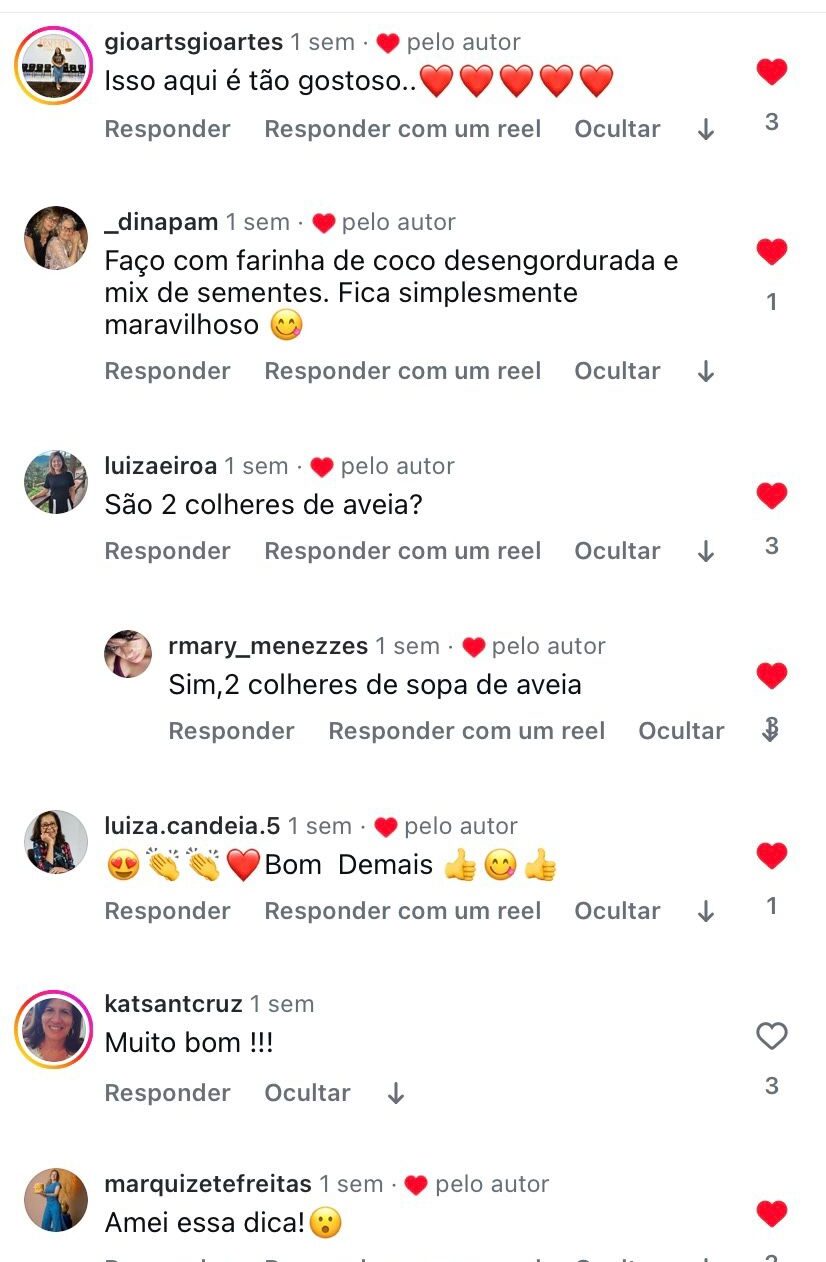Open katsantcruz's profile photo
This screenshot has width=826, height=1262.
pyautogui.click(x=54, y=1030)
